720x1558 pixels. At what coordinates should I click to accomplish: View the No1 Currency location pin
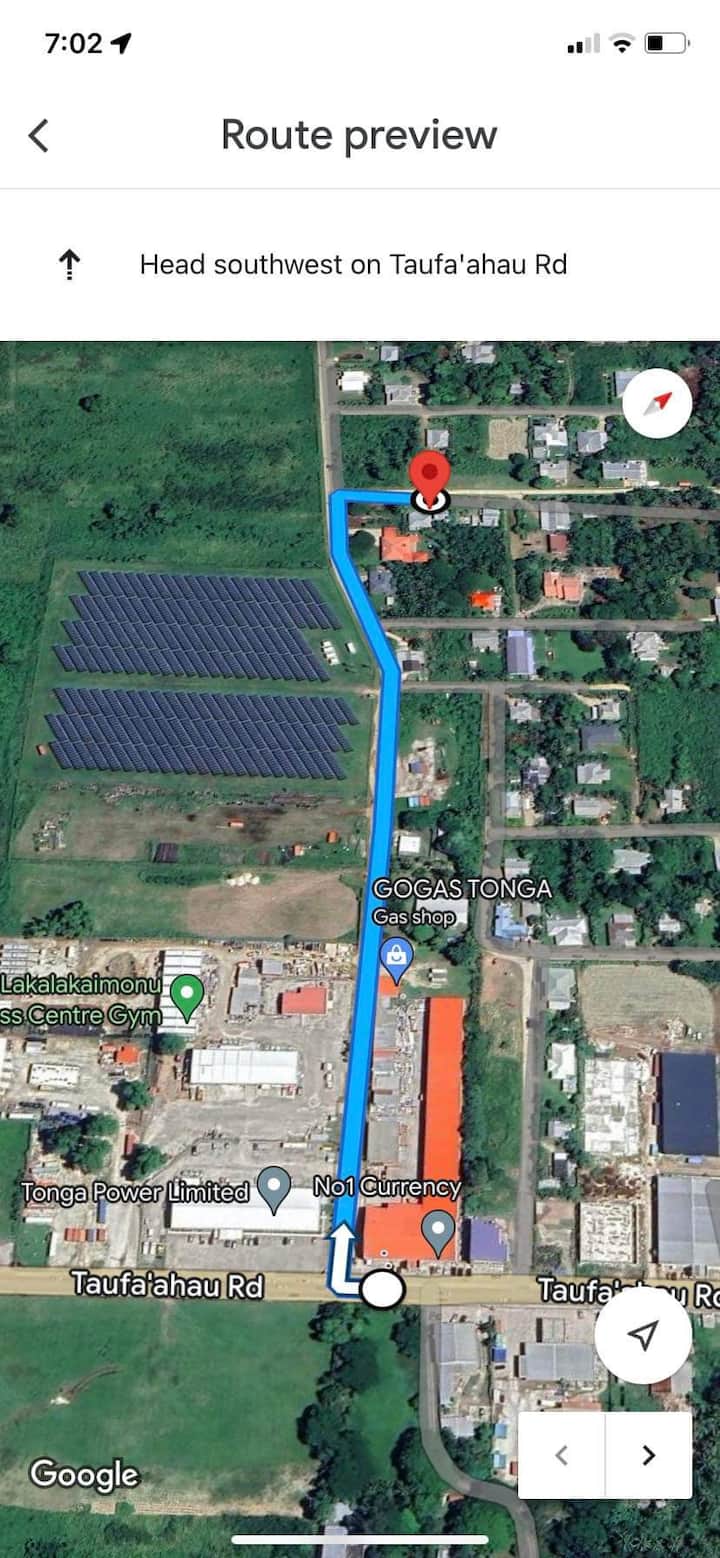(438, 1229)
